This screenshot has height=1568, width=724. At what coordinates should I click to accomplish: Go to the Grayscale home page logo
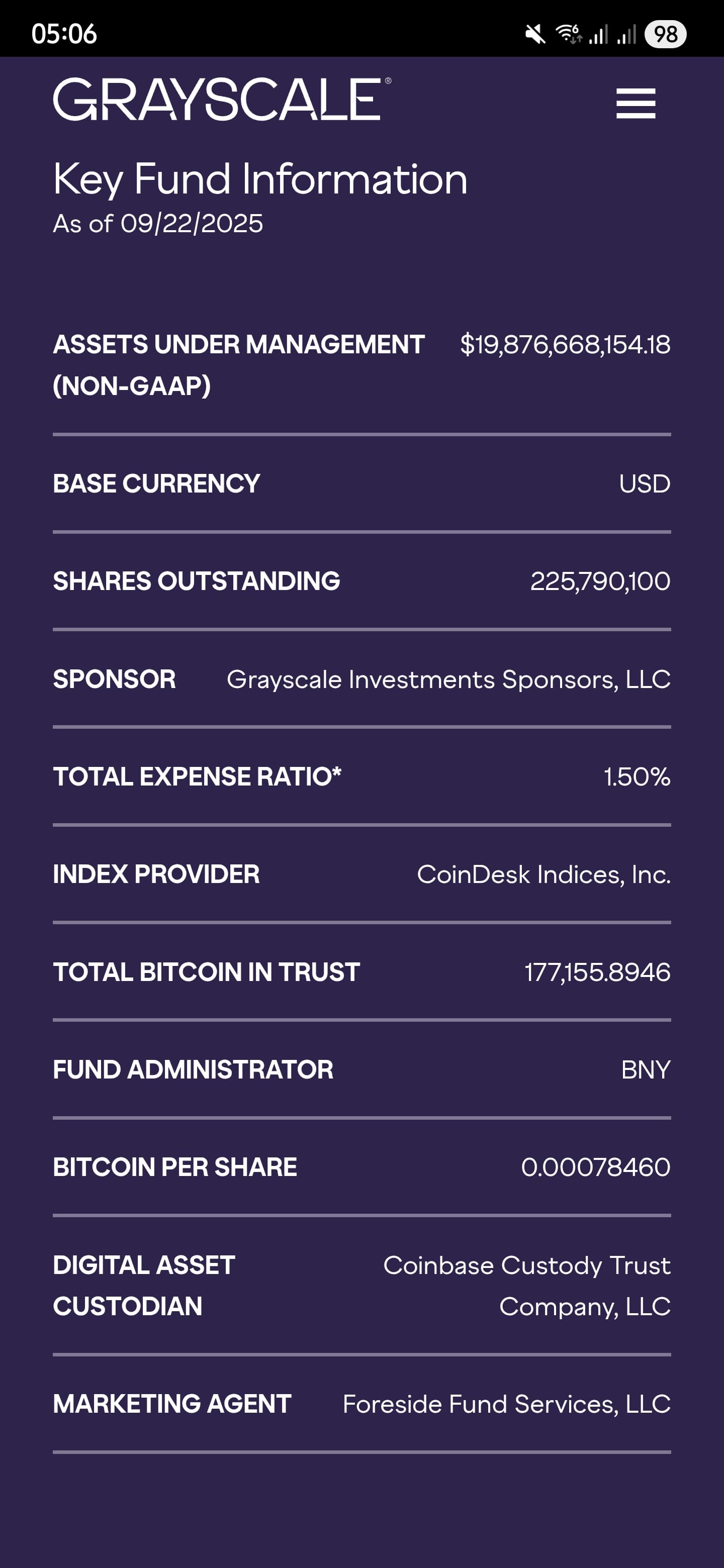222,99
